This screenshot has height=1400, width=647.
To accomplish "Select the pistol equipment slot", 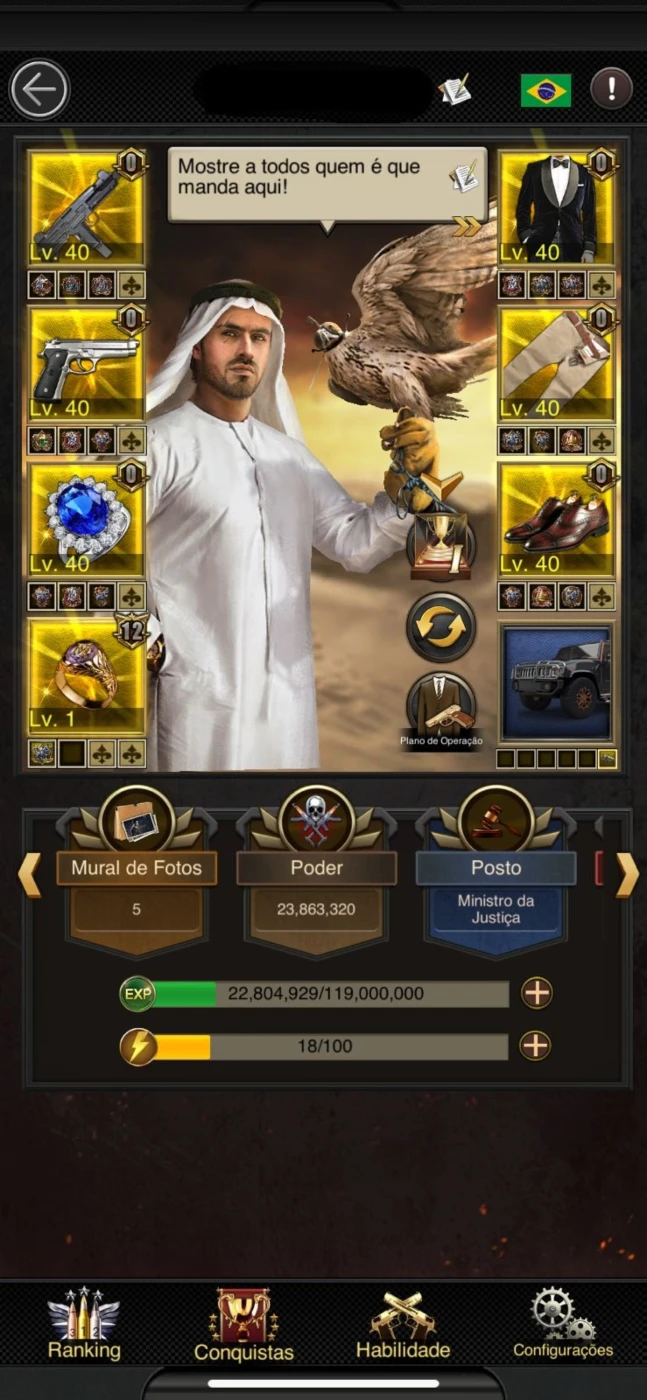I will click(x=86, y=364).
